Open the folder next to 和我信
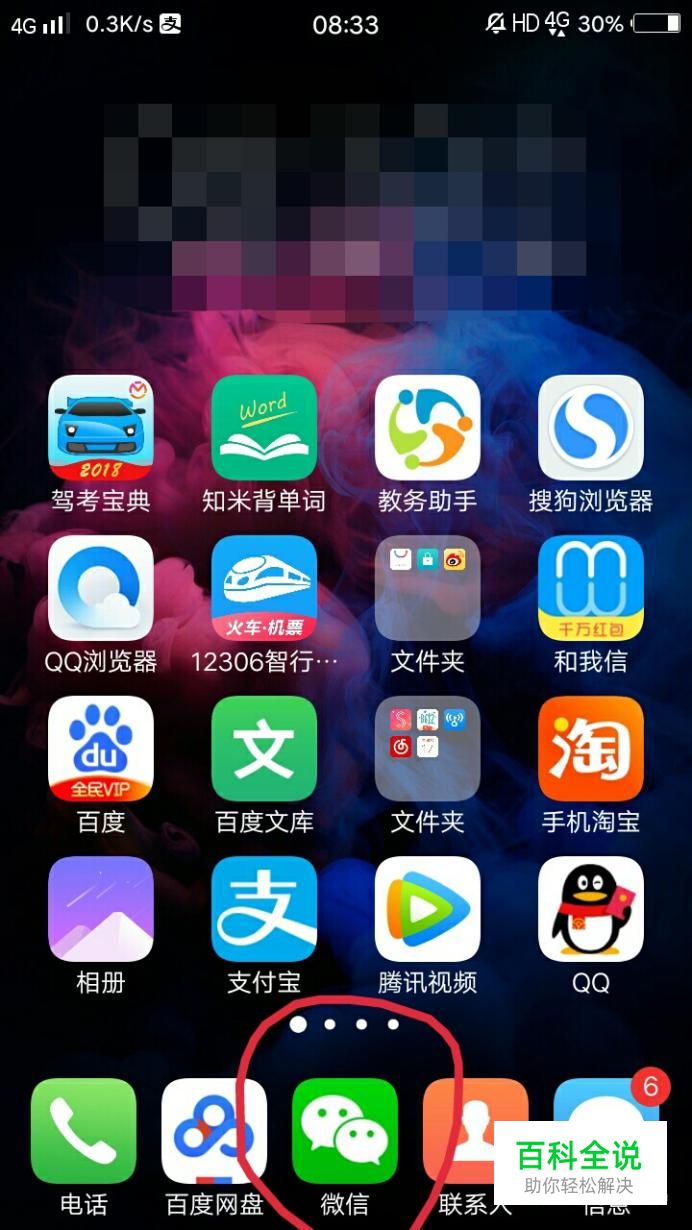Viewport: 692px width, 1230px height. [427, 588]
